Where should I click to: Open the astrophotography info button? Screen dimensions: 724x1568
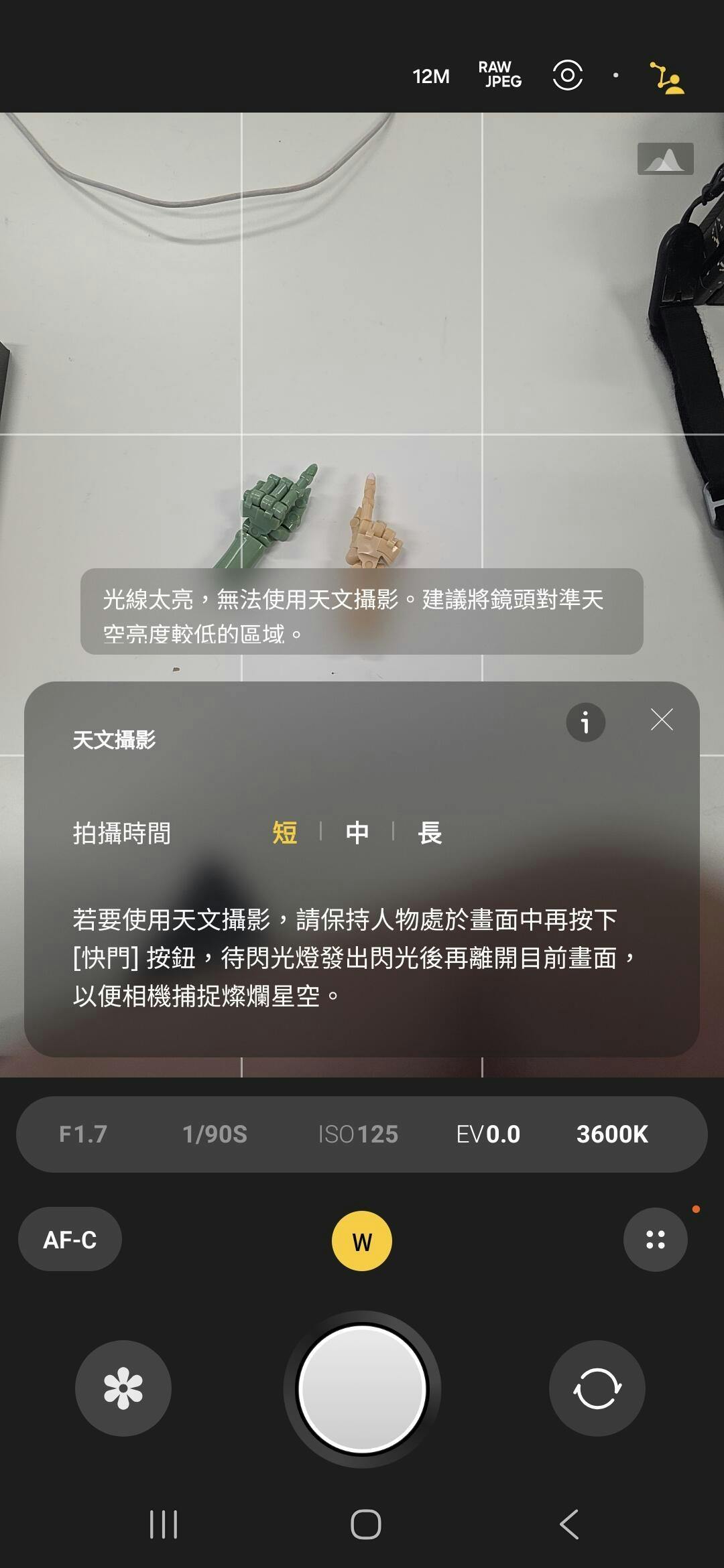pyautogui.click(x=585, y=722)
